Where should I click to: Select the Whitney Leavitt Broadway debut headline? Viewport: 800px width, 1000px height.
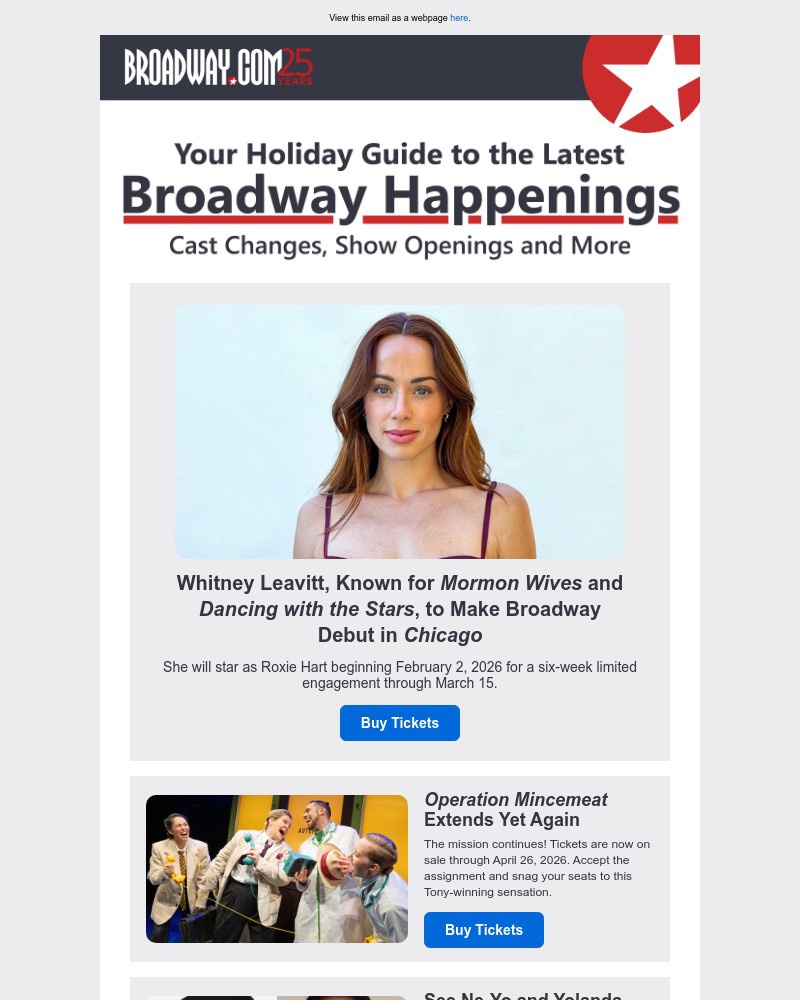(399, 608)
